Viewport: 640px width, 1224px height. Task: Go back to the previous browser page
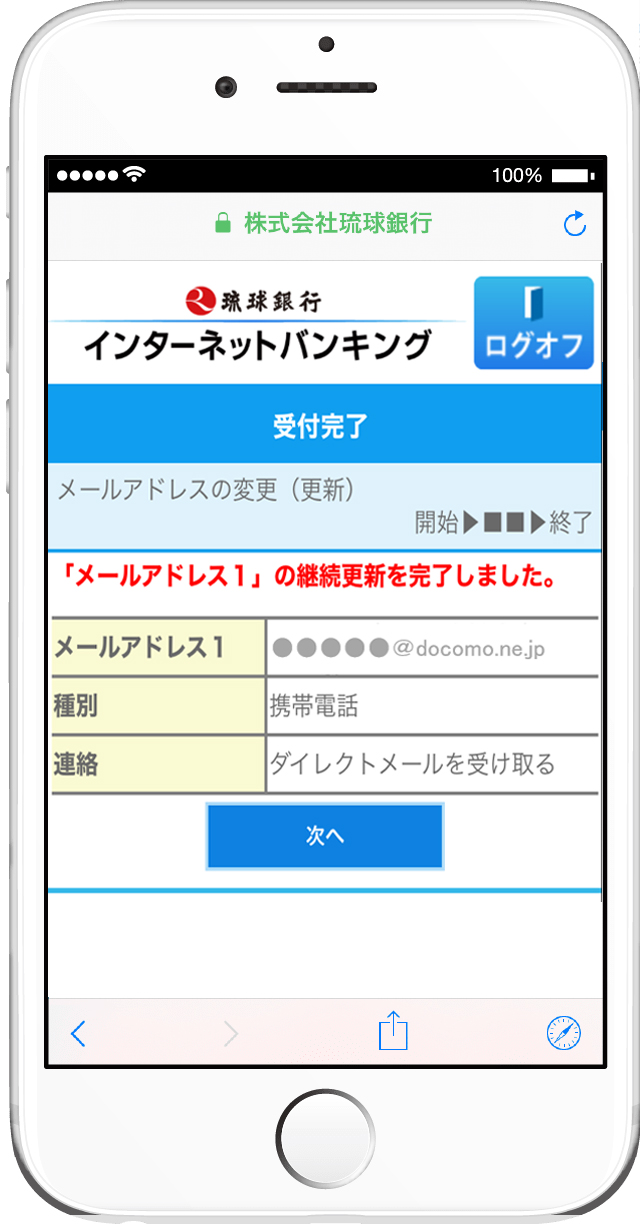(79, 1033)
